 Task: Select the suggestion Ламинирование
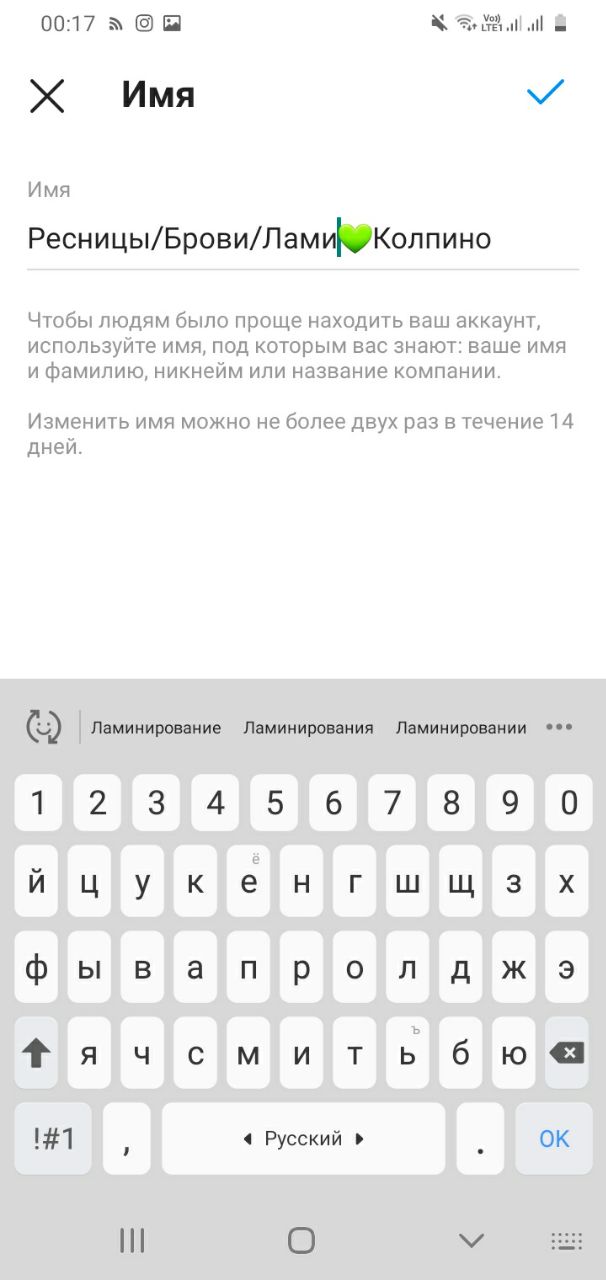156,728
